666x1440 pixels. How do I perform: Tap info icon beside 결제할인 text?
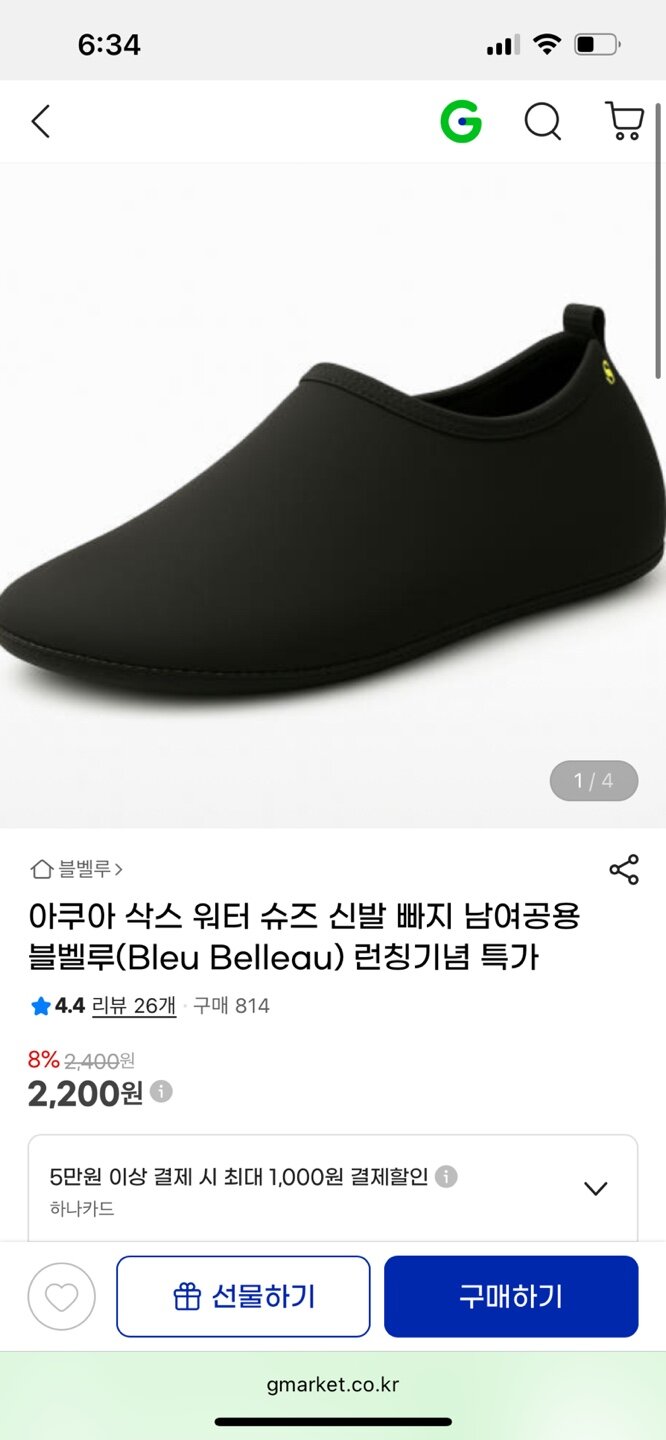pyautogui.click(x=447, y=1177)
